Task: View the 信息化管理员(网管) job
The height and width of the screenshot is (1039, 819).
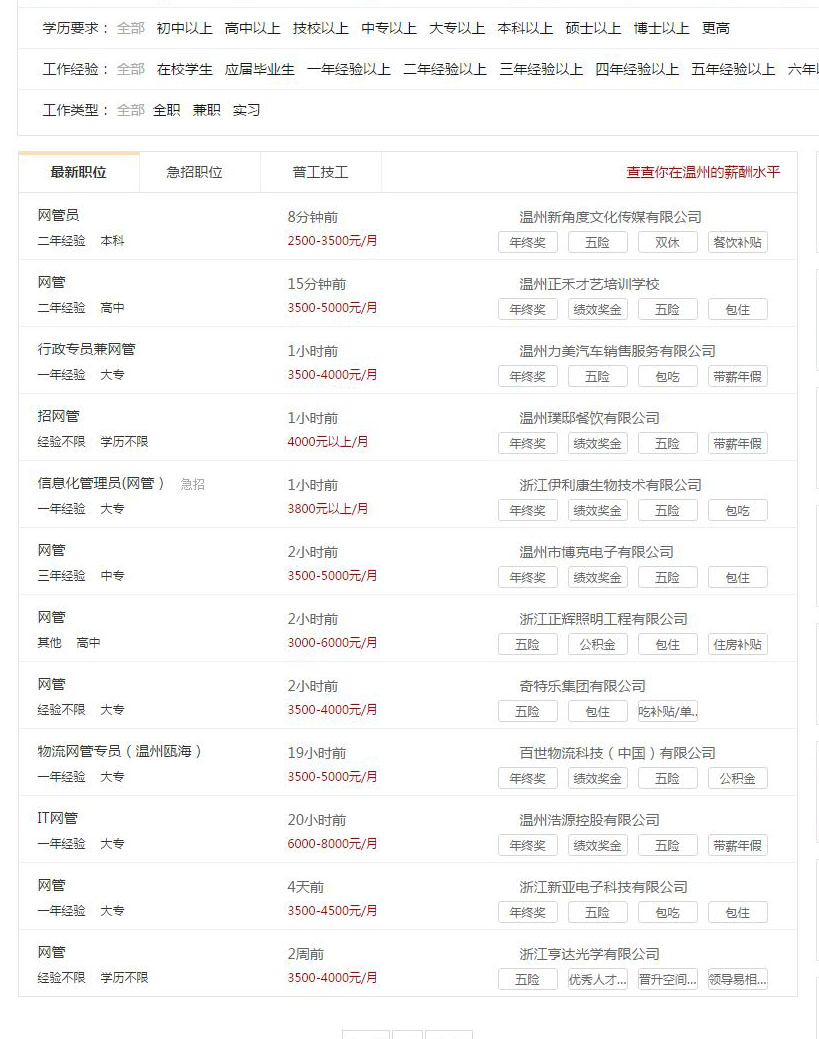Action: click(101, 484)
